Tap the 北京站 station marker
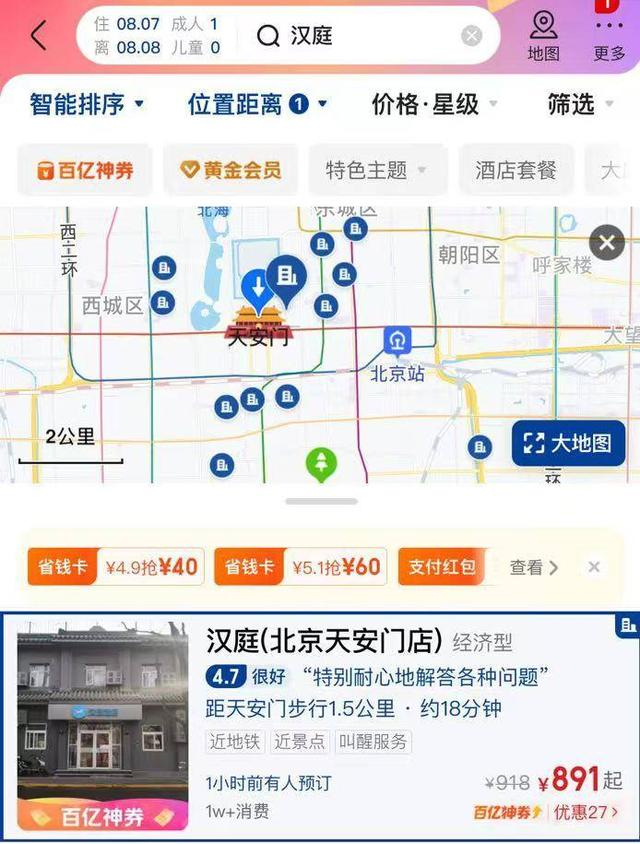The image size is (640, 844). (x=397, y=341)
